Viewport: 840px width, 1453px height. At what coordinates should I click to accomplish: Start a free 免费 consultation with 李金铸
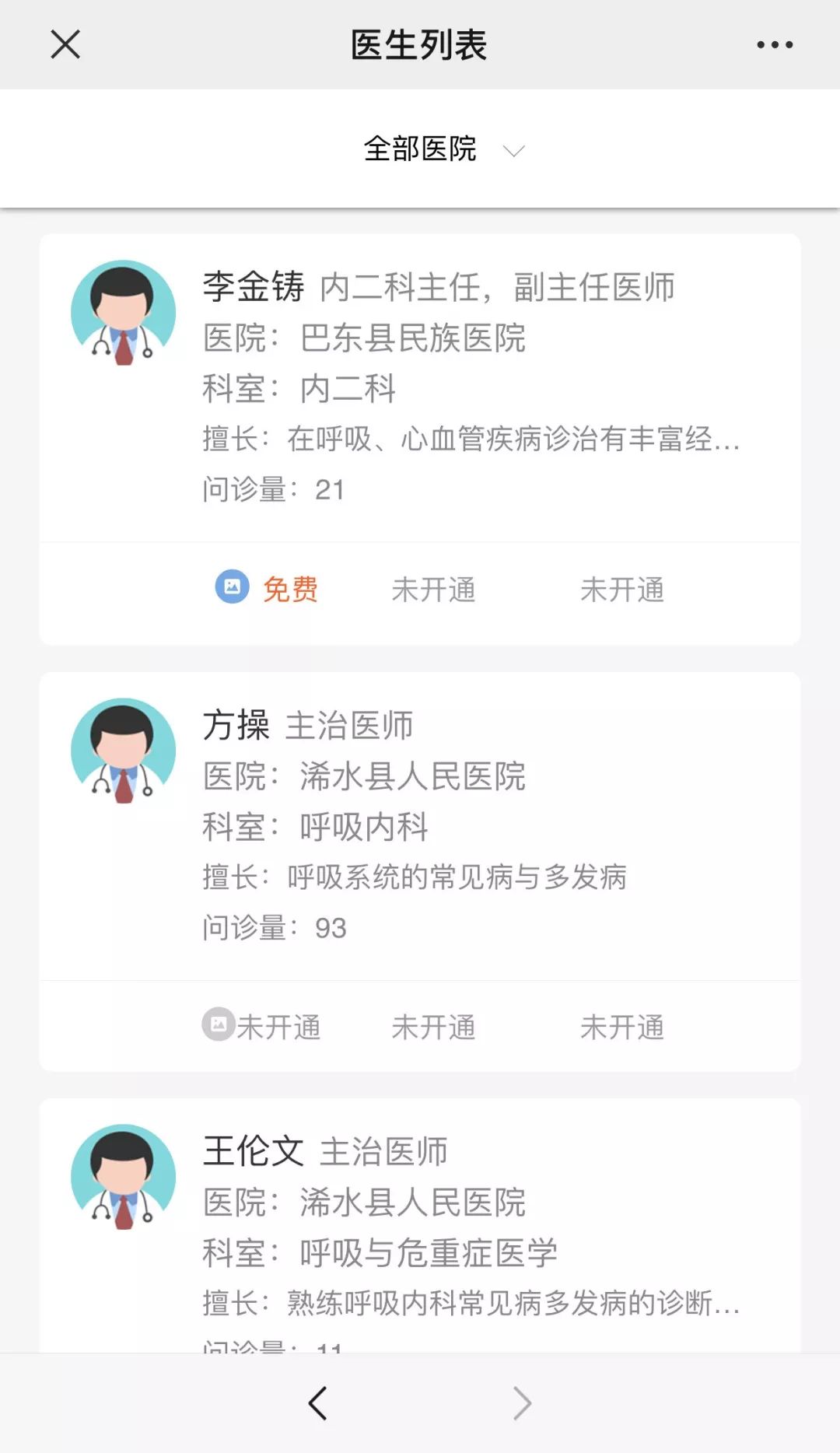tap(291, 590)
